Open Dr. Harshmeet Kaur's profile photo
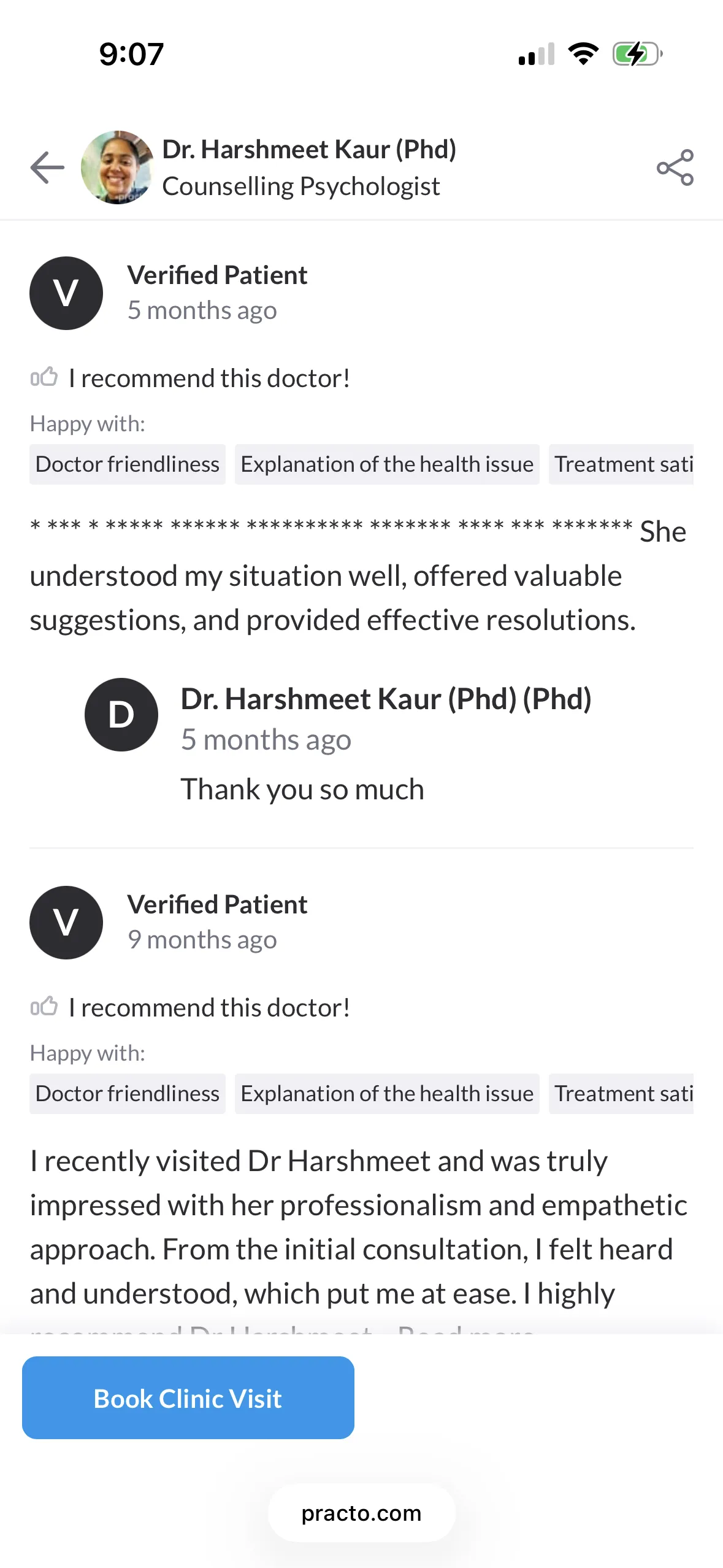This screenshot has width=723, height=1568. 117,167
